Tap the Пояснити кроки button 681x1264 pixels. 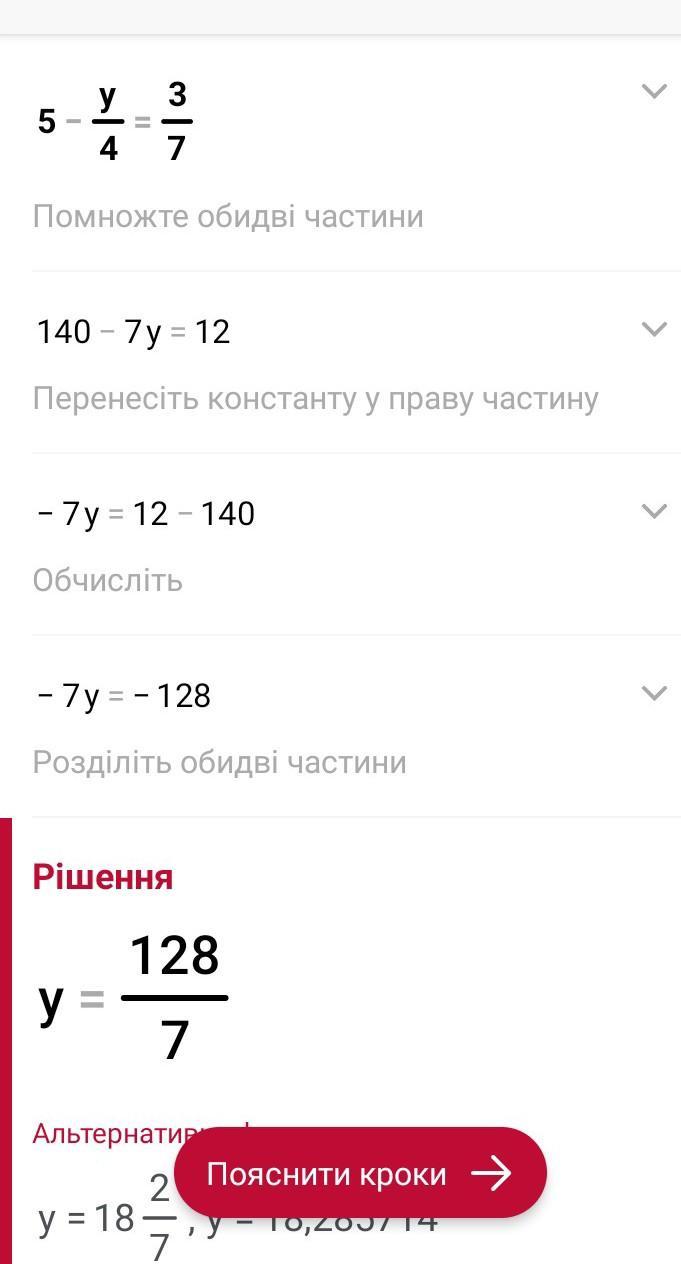pos(360,1173)
